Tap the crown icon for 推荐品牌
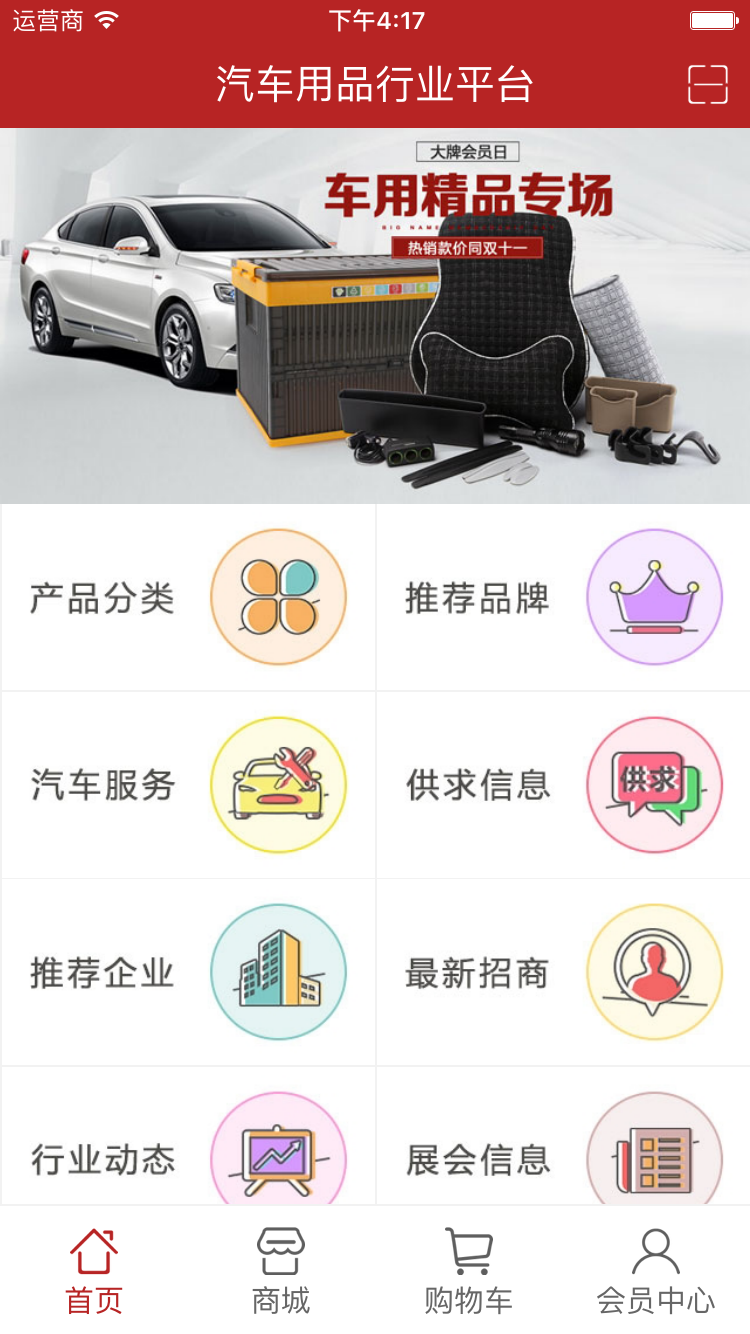The width and height of the screenshot is (750, 1334). point(655,597)
